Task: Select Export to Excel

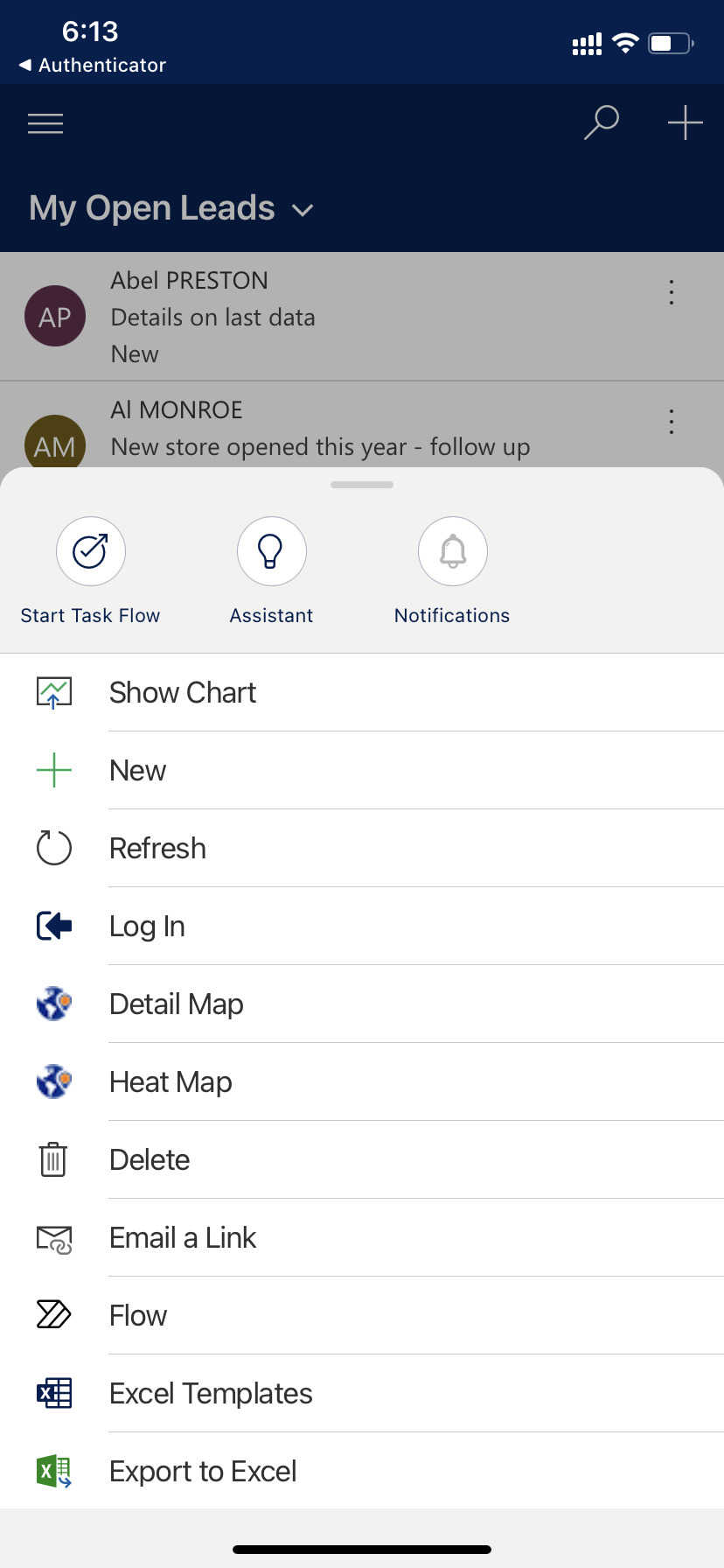Action: point(203,1472)
